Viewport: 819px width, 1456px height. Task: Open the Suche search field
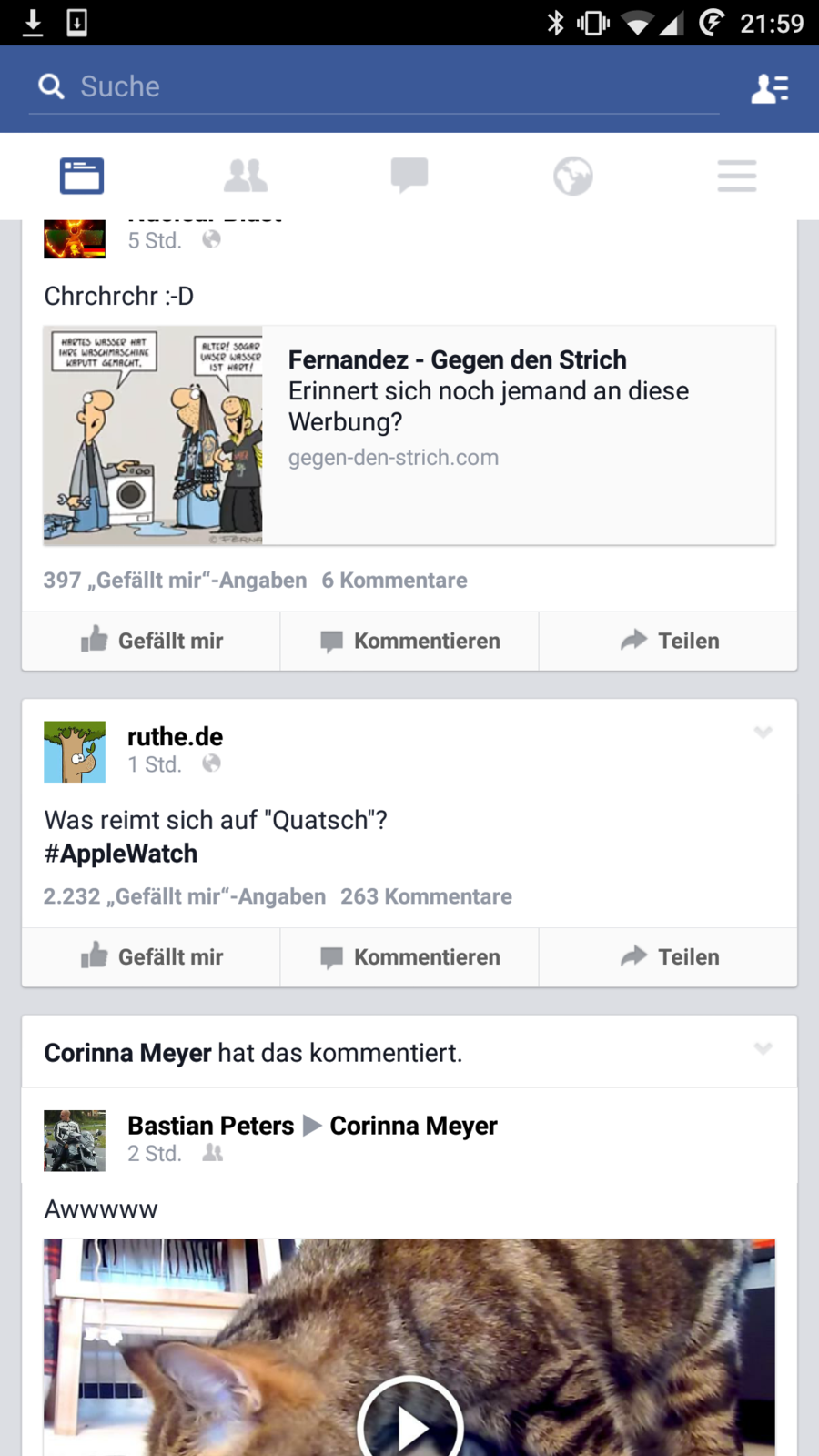364,87
